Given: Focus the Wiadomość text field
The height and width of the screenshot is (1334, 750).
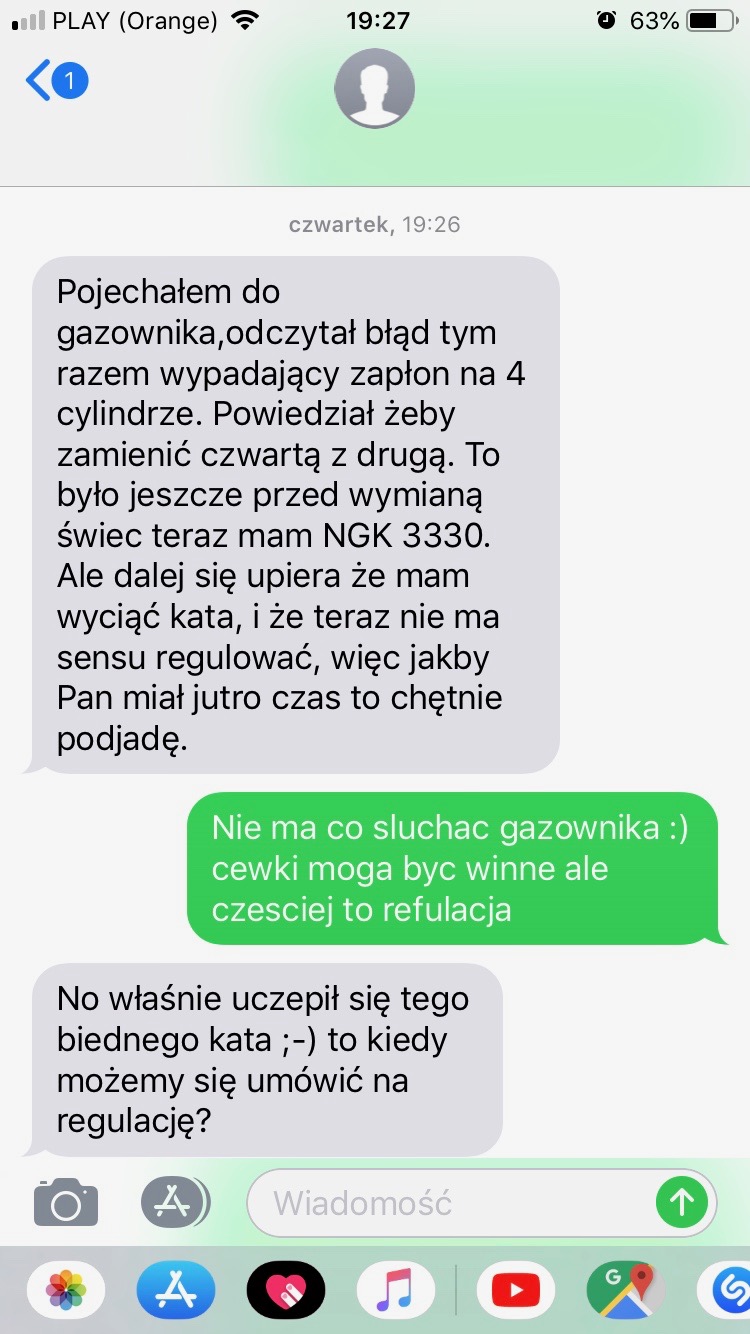Looking at the screenshot, I should pyautogui.click(x=450, y=1202).
